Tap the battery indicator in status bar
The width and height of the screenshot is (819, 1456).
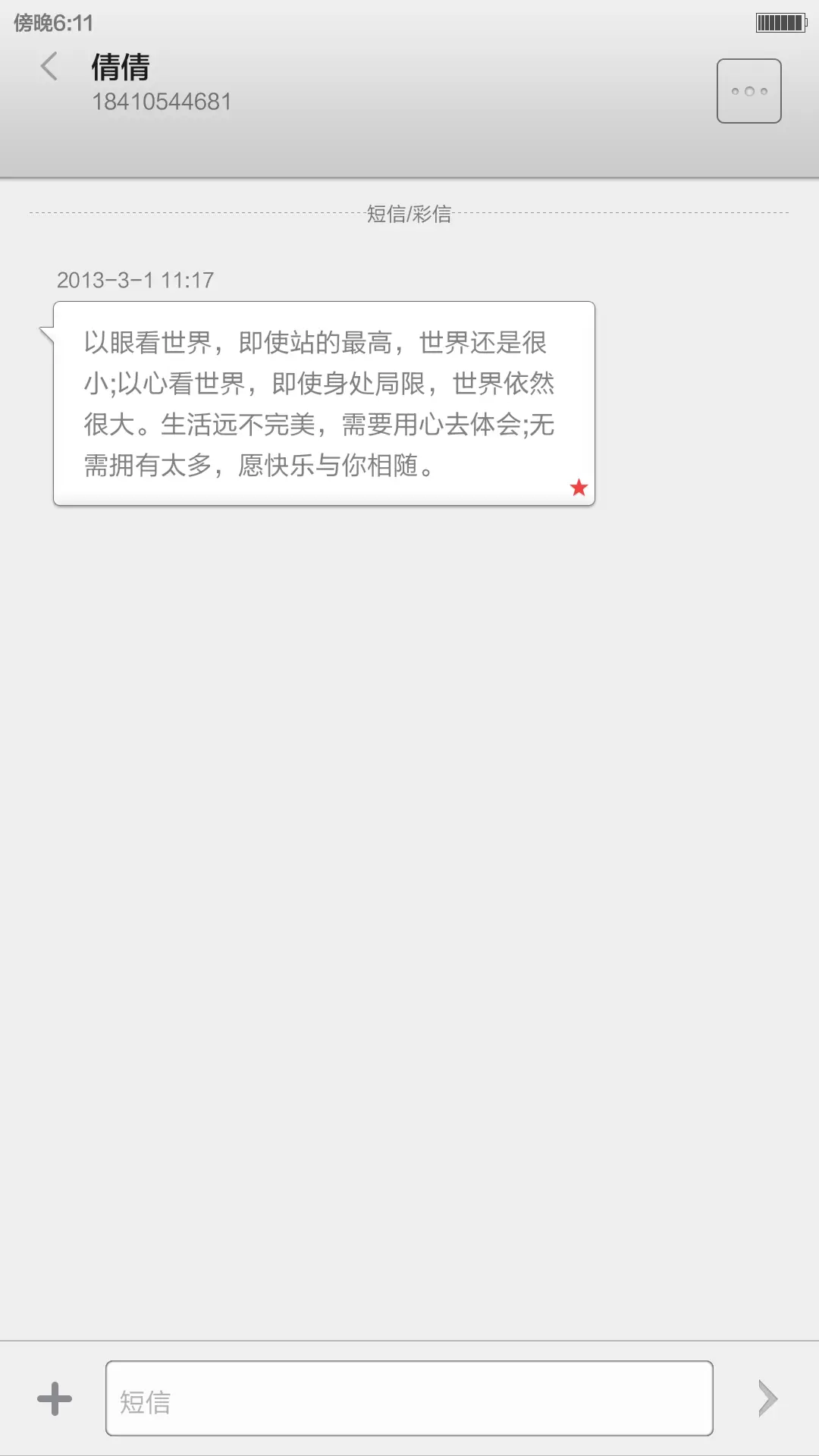click(780, 20)
